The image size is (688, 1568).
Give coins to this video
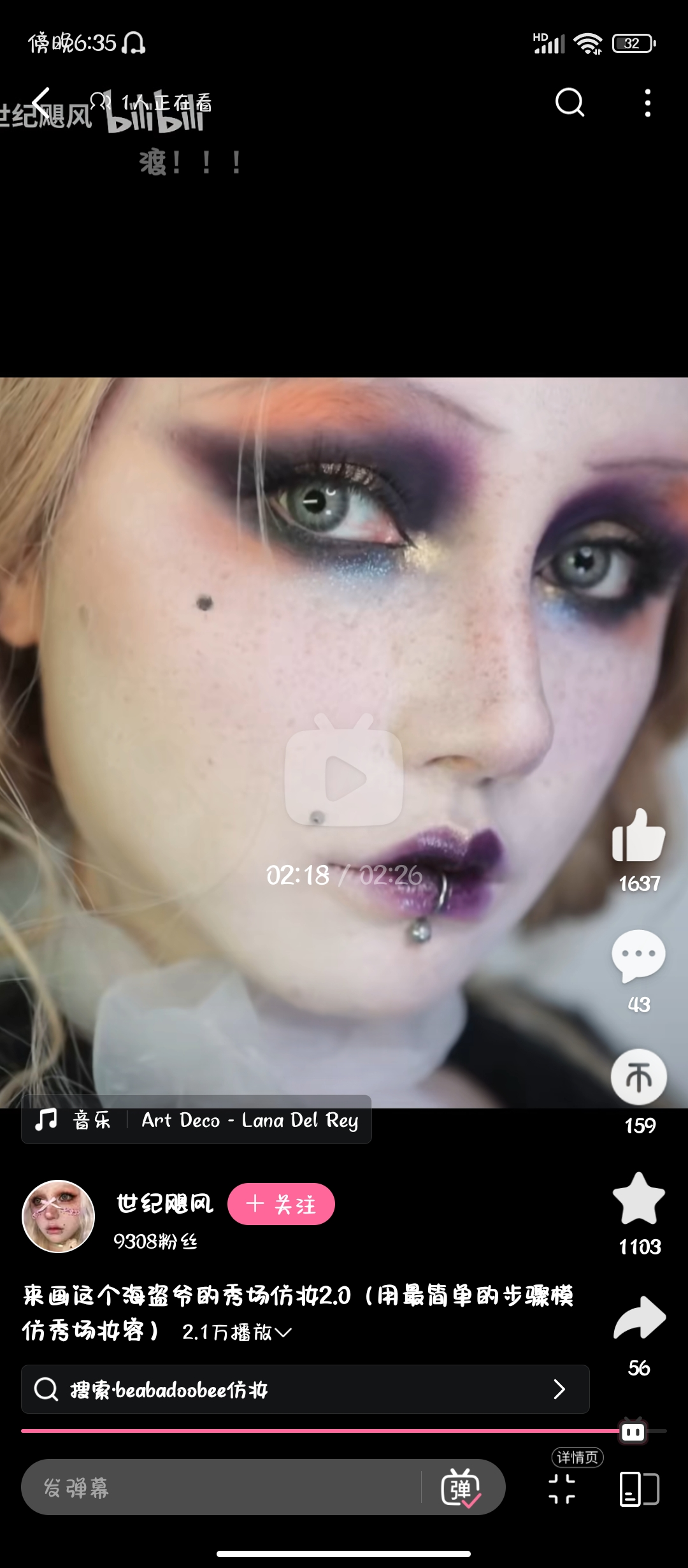coord(638,1077)
